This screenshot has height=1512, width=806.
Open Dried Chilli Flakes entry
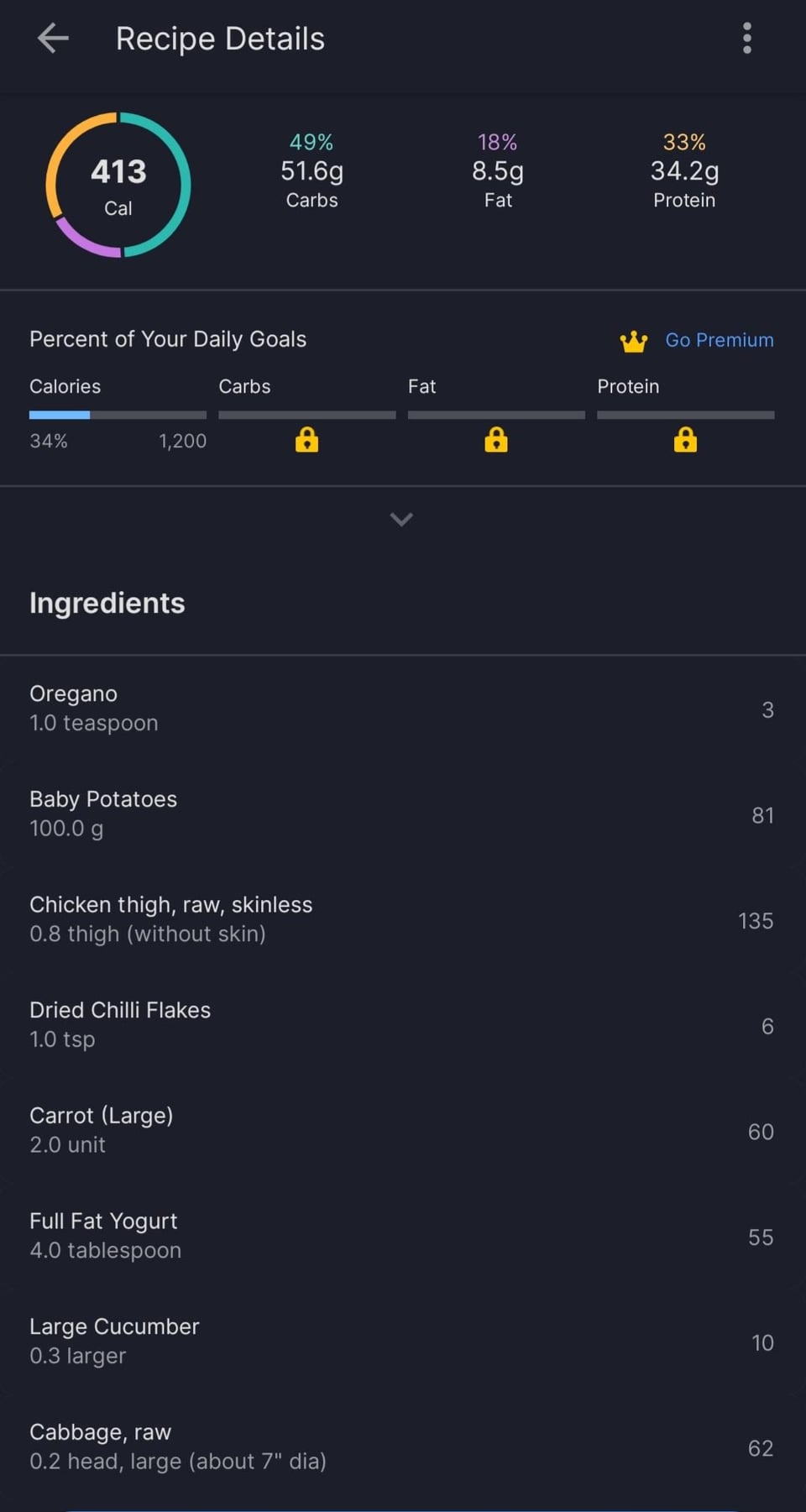coord(403,1025)
